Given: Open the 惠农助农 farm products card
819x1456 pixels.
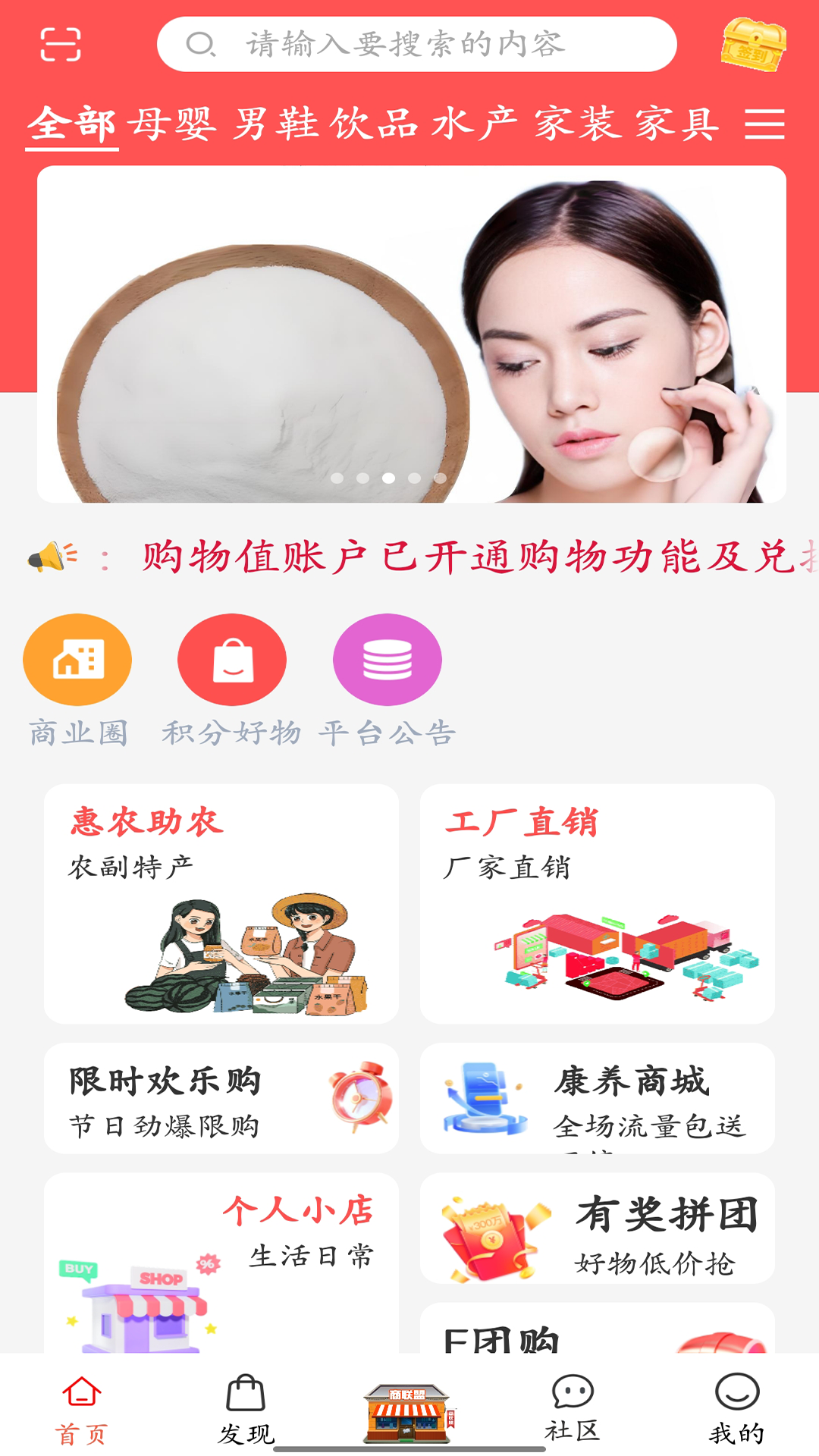Looking at the screenshot, I should tap(222, 906).
